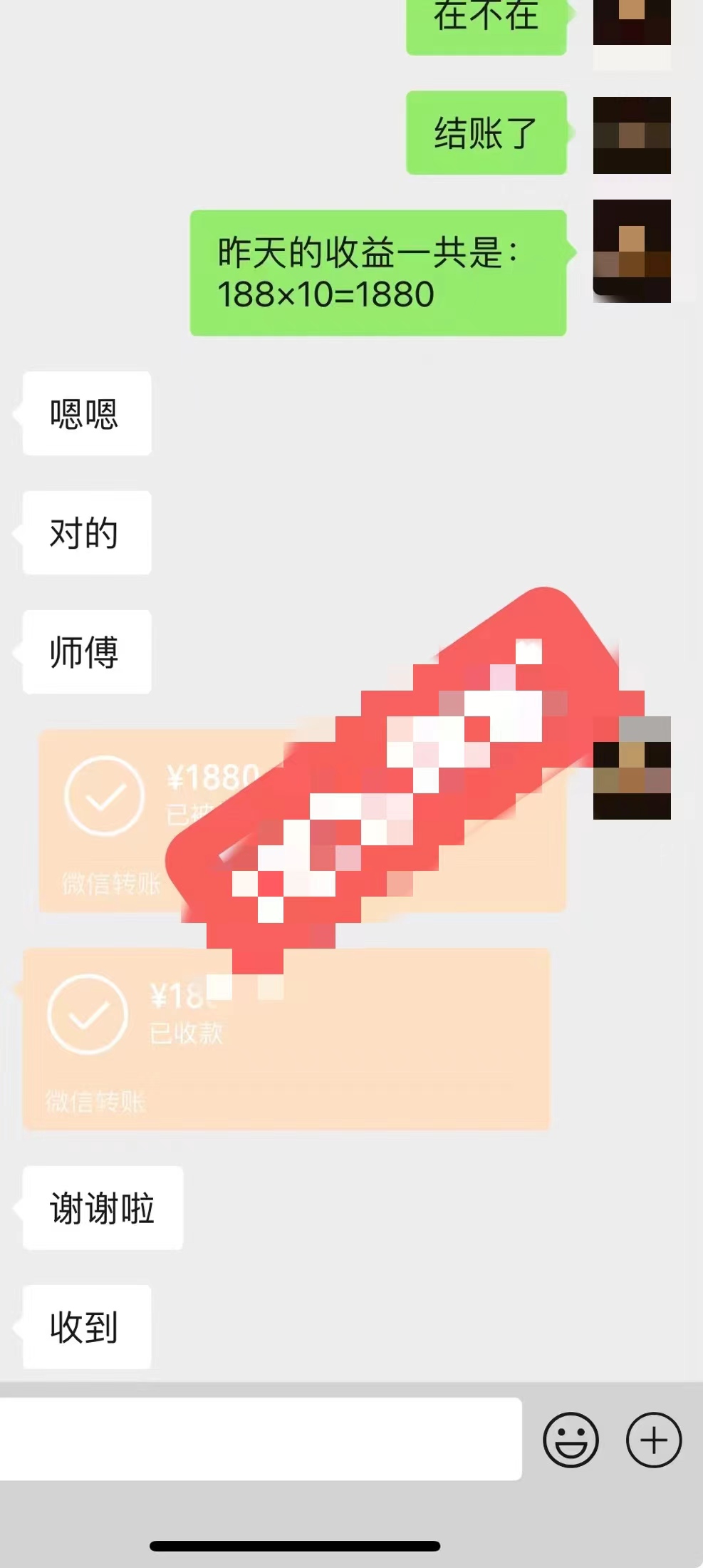Tap the message input field
Image resolution: width=703 pixels, height=1568 pixels.
click(261, 1439)
